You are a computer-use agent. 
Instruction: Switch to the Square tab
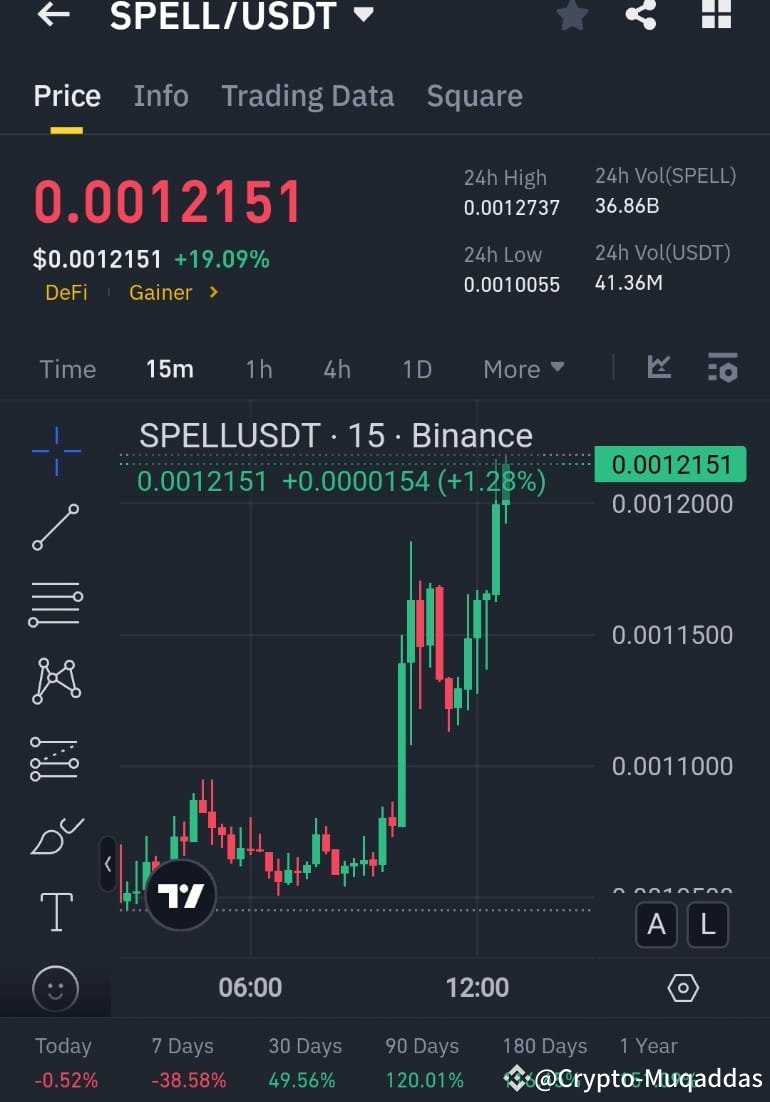click(x=474, y=95)
